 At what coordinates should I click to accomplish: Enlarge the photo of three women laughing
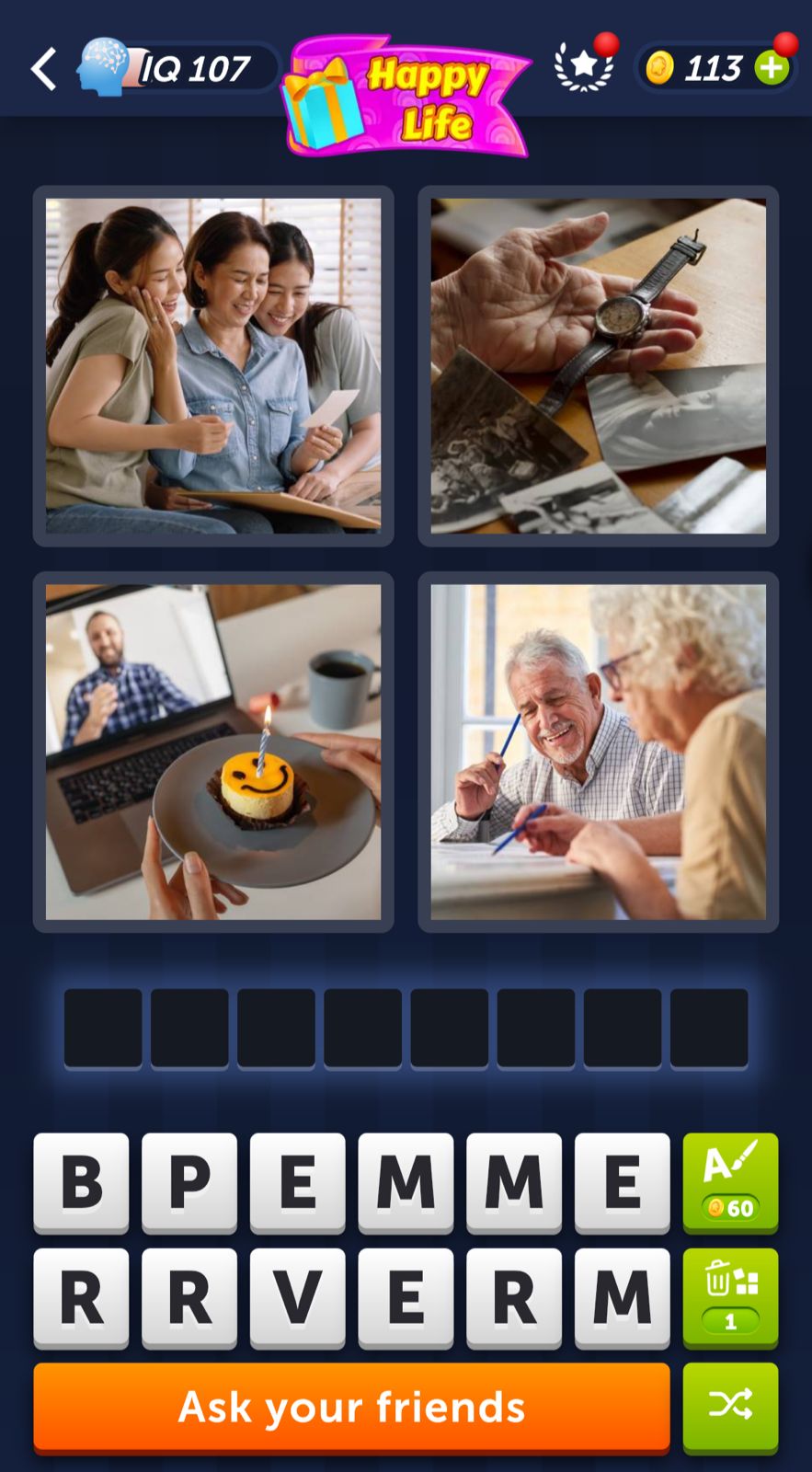click(213, 366)
